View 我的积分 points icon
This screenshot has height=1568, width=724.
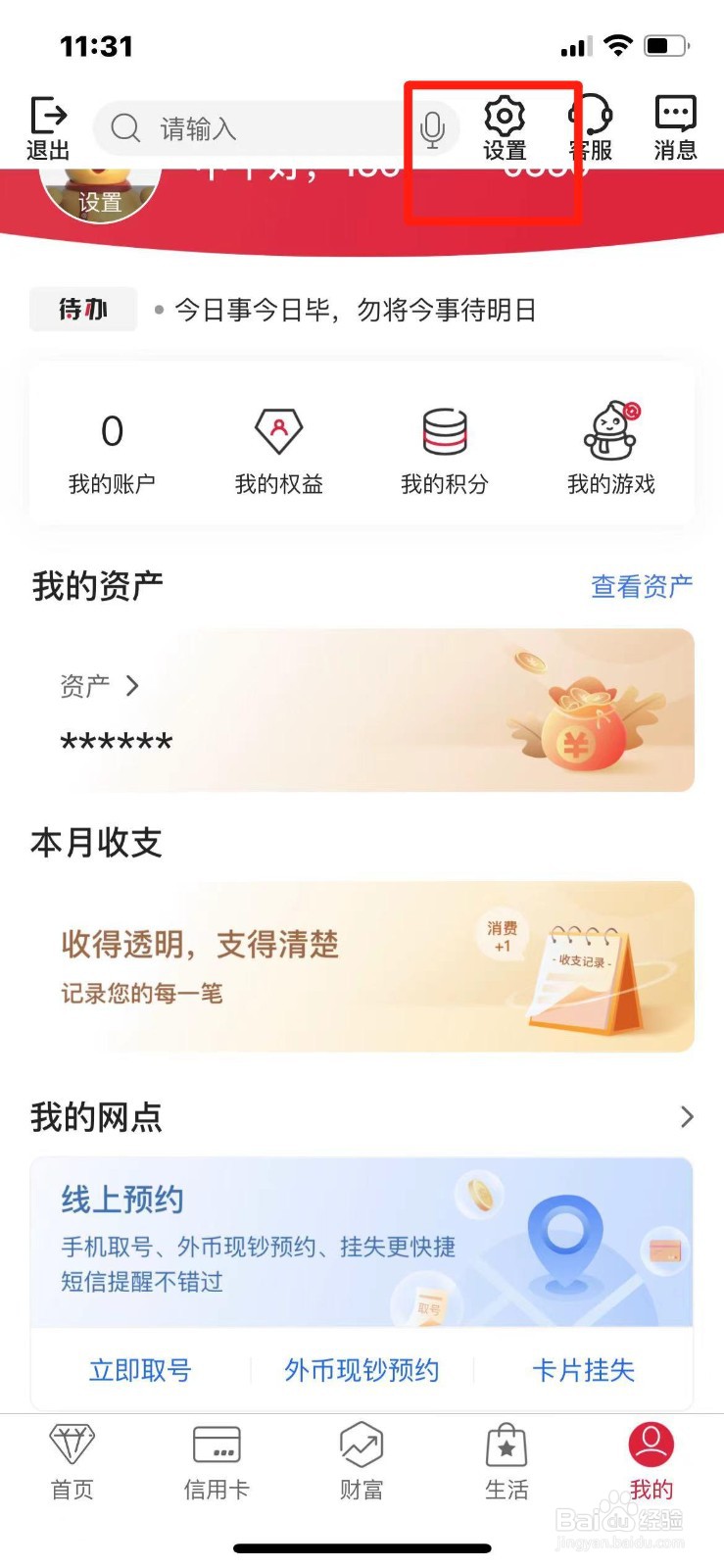pyautogui.click(x=443, y=446)
